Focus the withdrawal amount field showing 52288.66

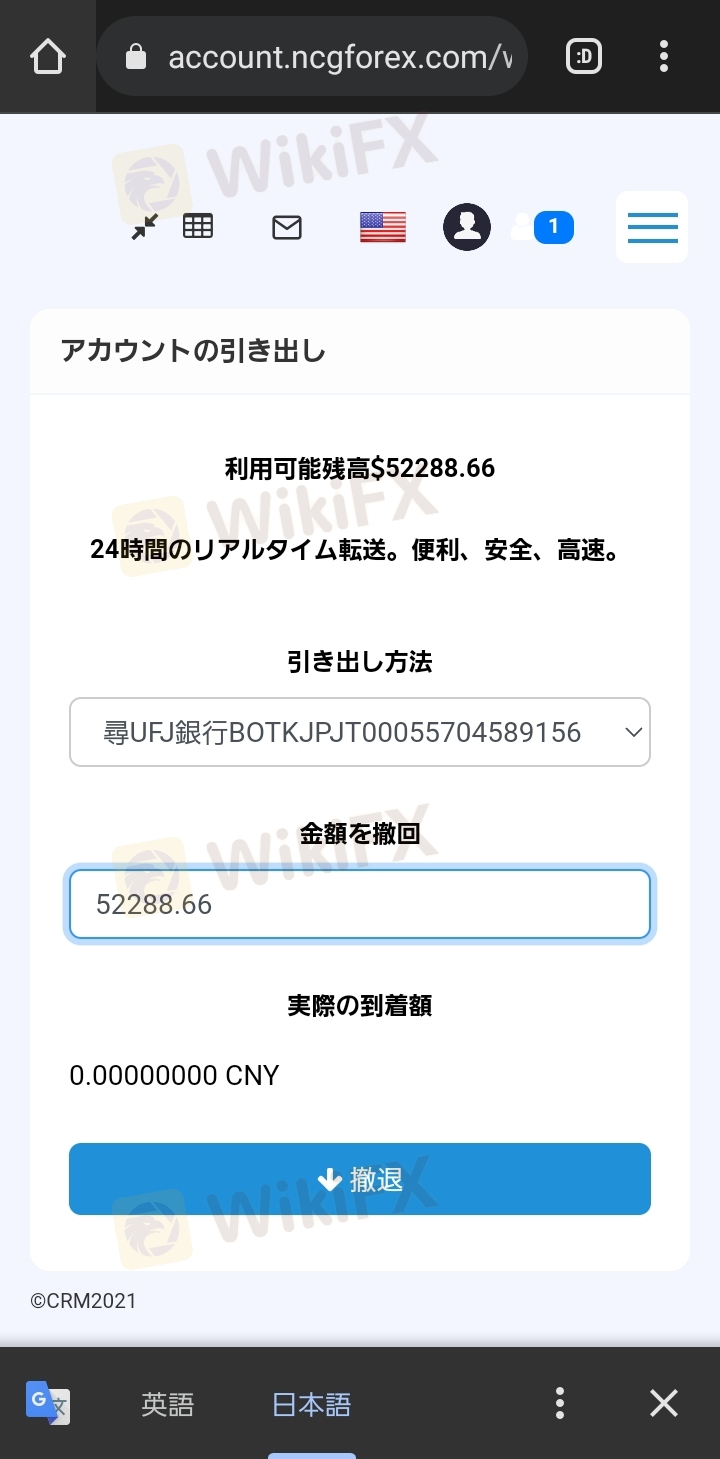tap(360, 904)
